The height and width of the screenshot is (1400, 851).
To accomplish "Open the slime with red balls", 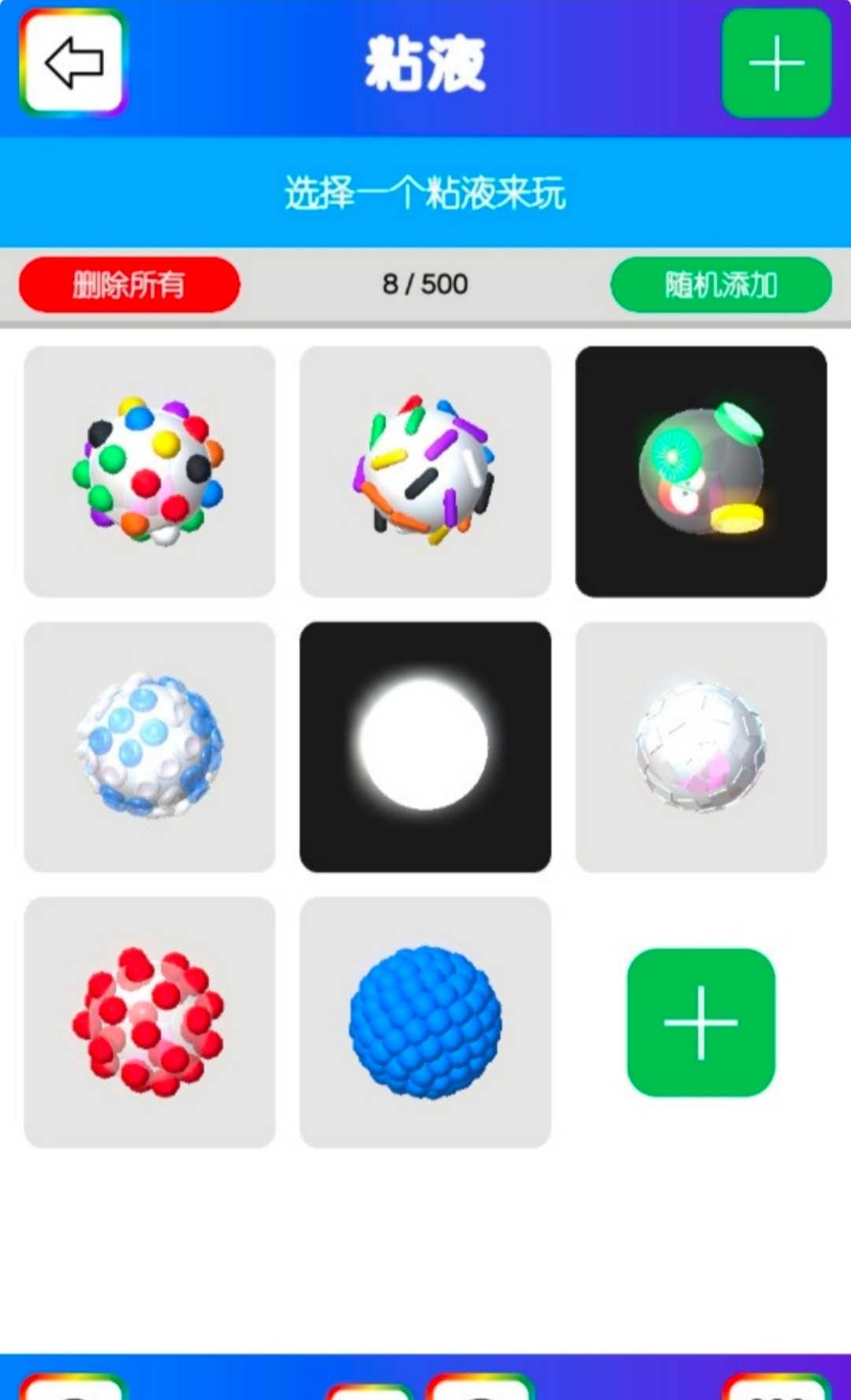I will 150,1022.
